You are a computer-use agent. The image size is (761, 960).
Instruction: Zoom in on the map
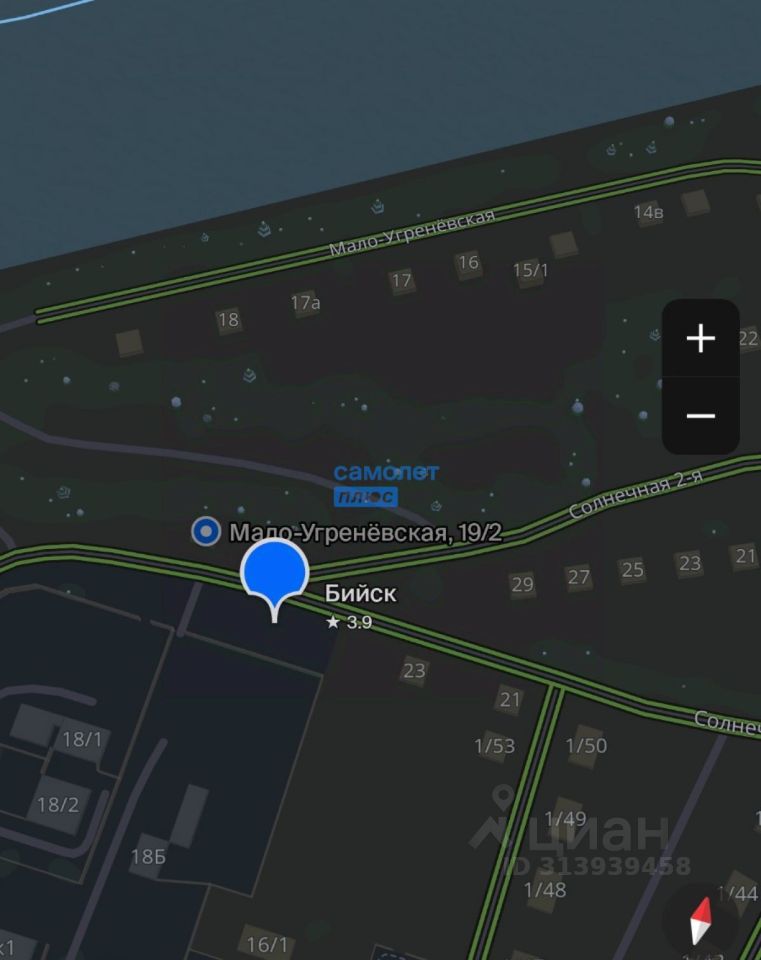[701, 338]
